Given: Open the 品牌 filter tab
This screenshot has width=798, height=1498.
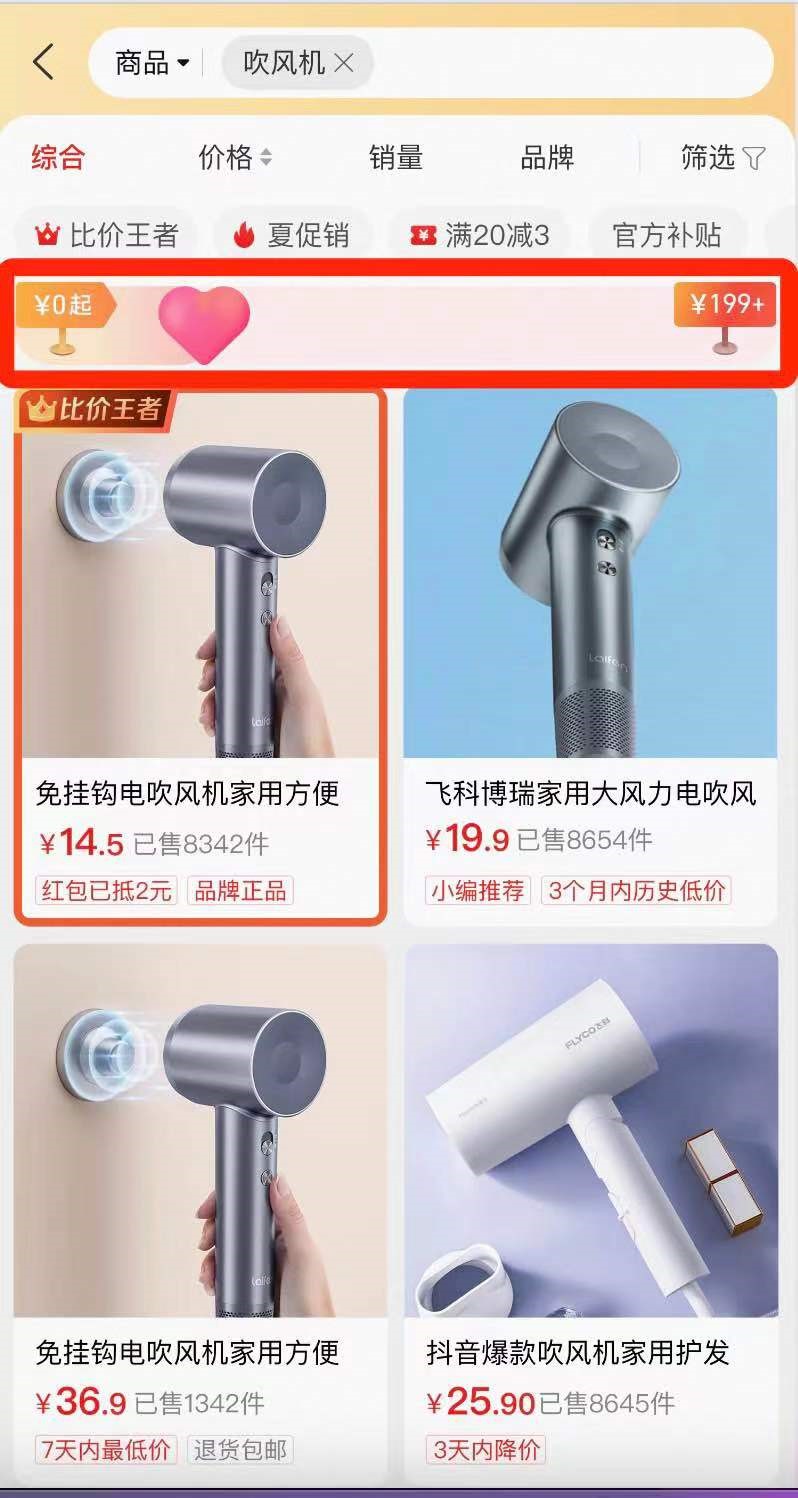Looking at the screenshot, I should click(547, 157).
